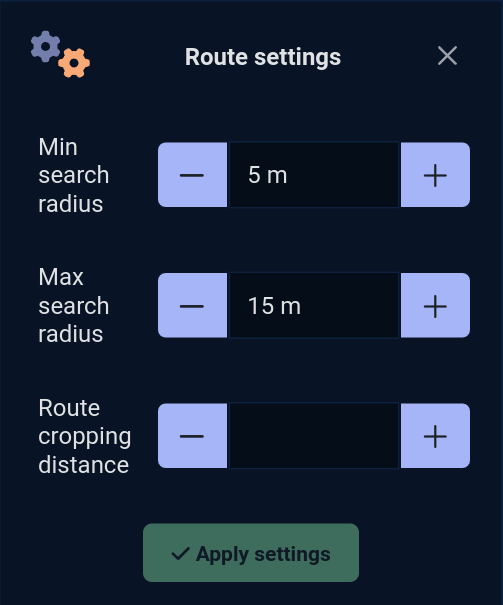Decrease the max search radius
Viewport: 503px width, 605px height.
(192, 306)
